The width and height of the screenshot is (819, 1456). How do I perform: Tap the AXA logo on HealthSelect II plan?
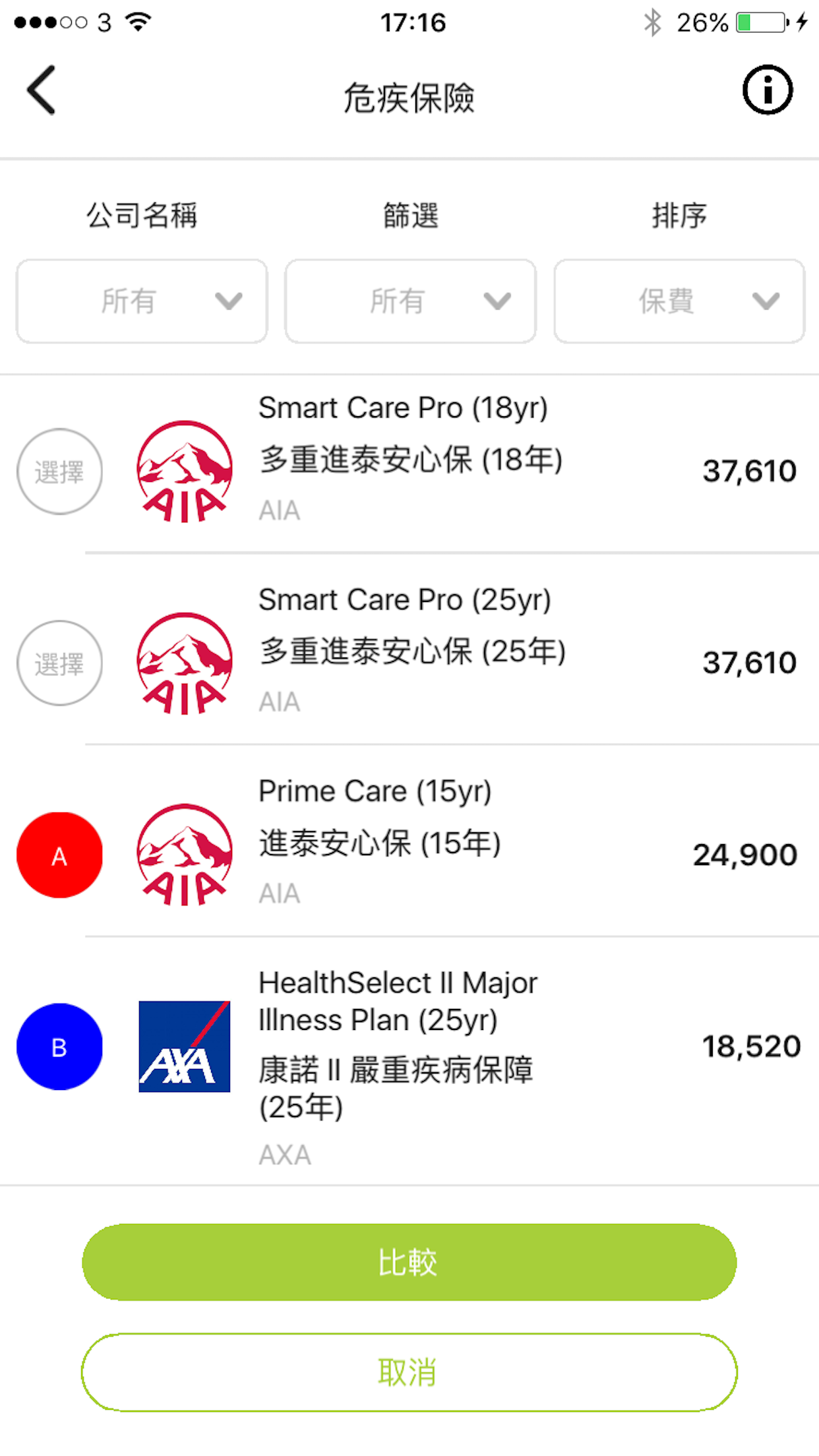click(x=183, y=1047)
